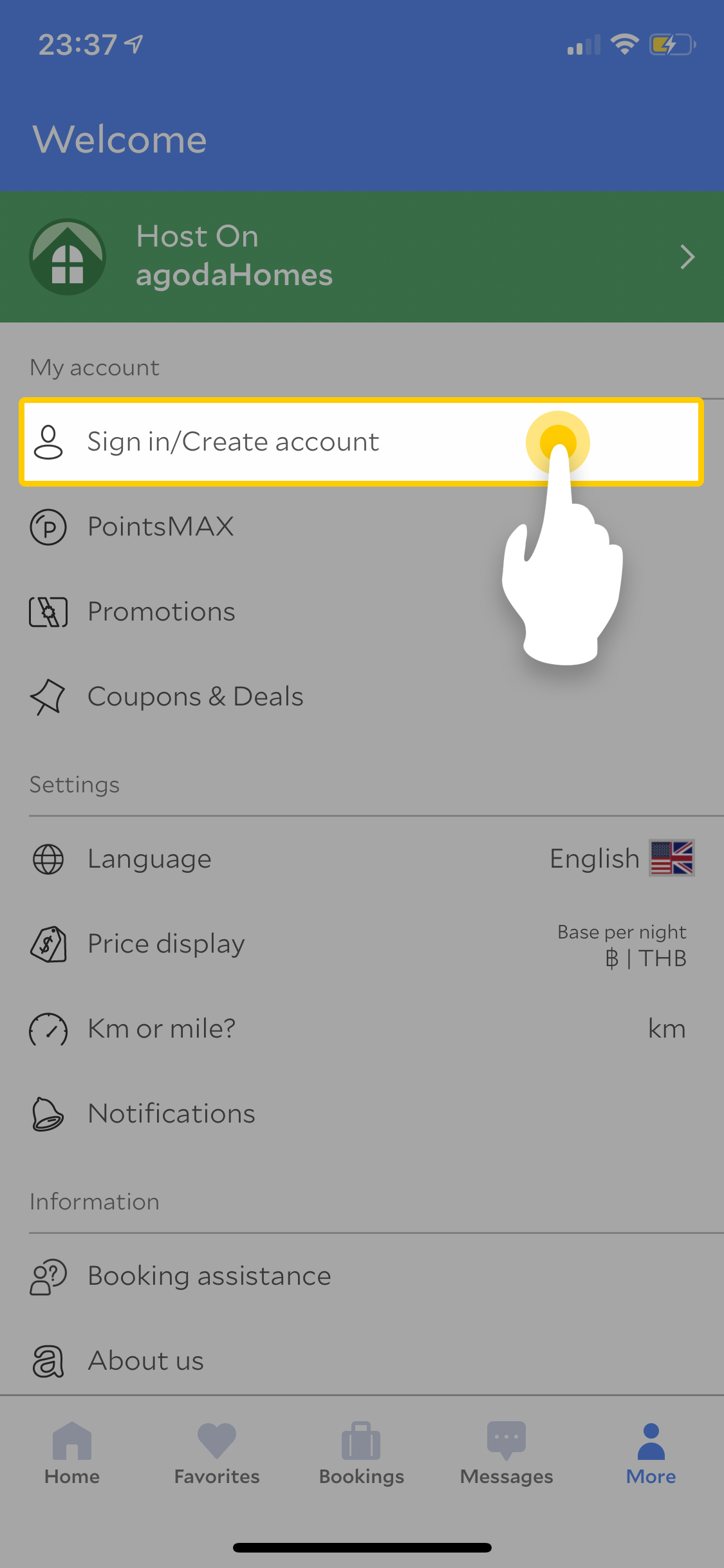Open PointsMAX
The image size is (724, 1568).
click(x=161, y=527)
